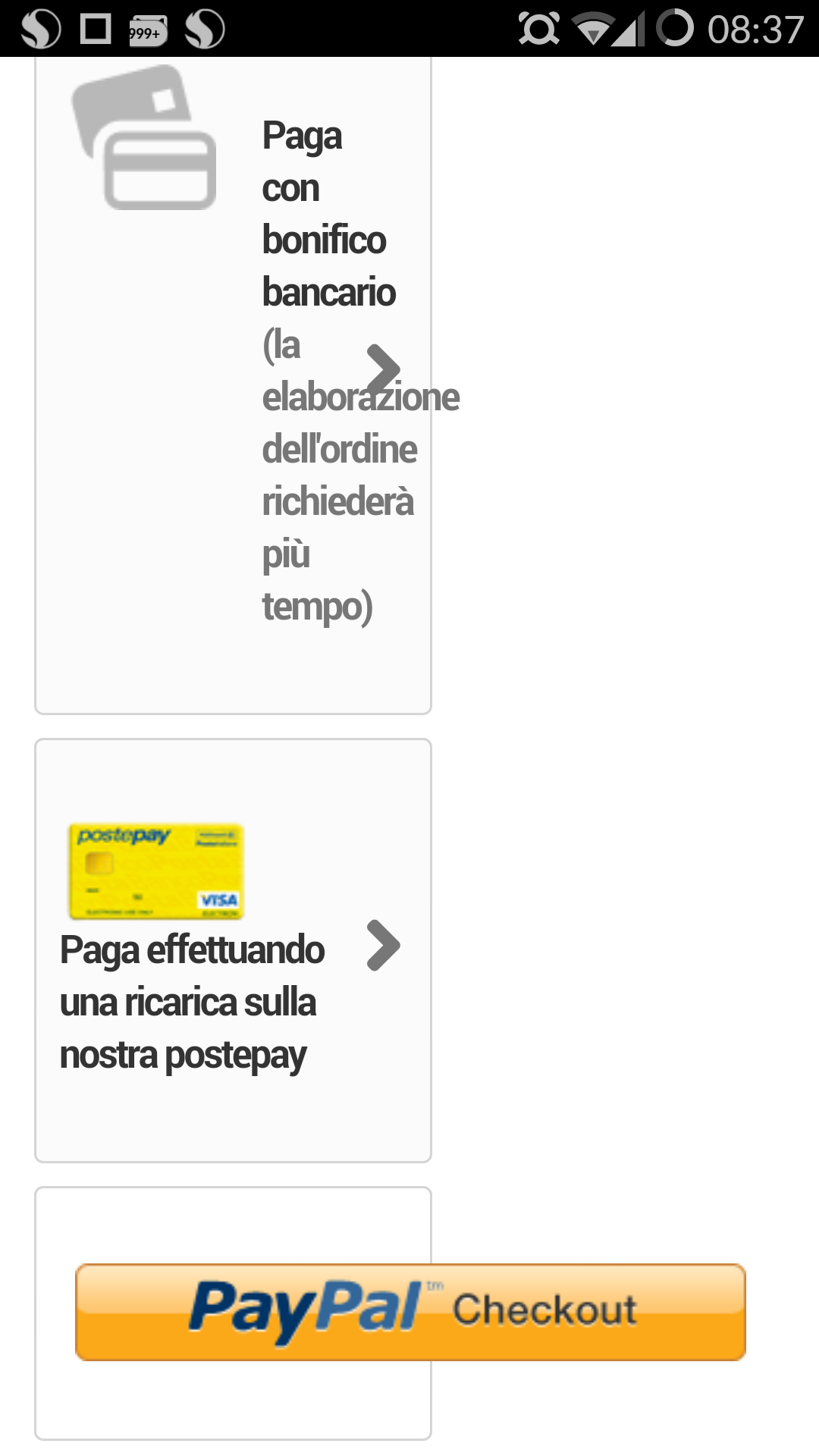Viewport: 819px width, 1456px height.
Task: Select payment via postepay ricarica
Action: tap(193, 1001)
